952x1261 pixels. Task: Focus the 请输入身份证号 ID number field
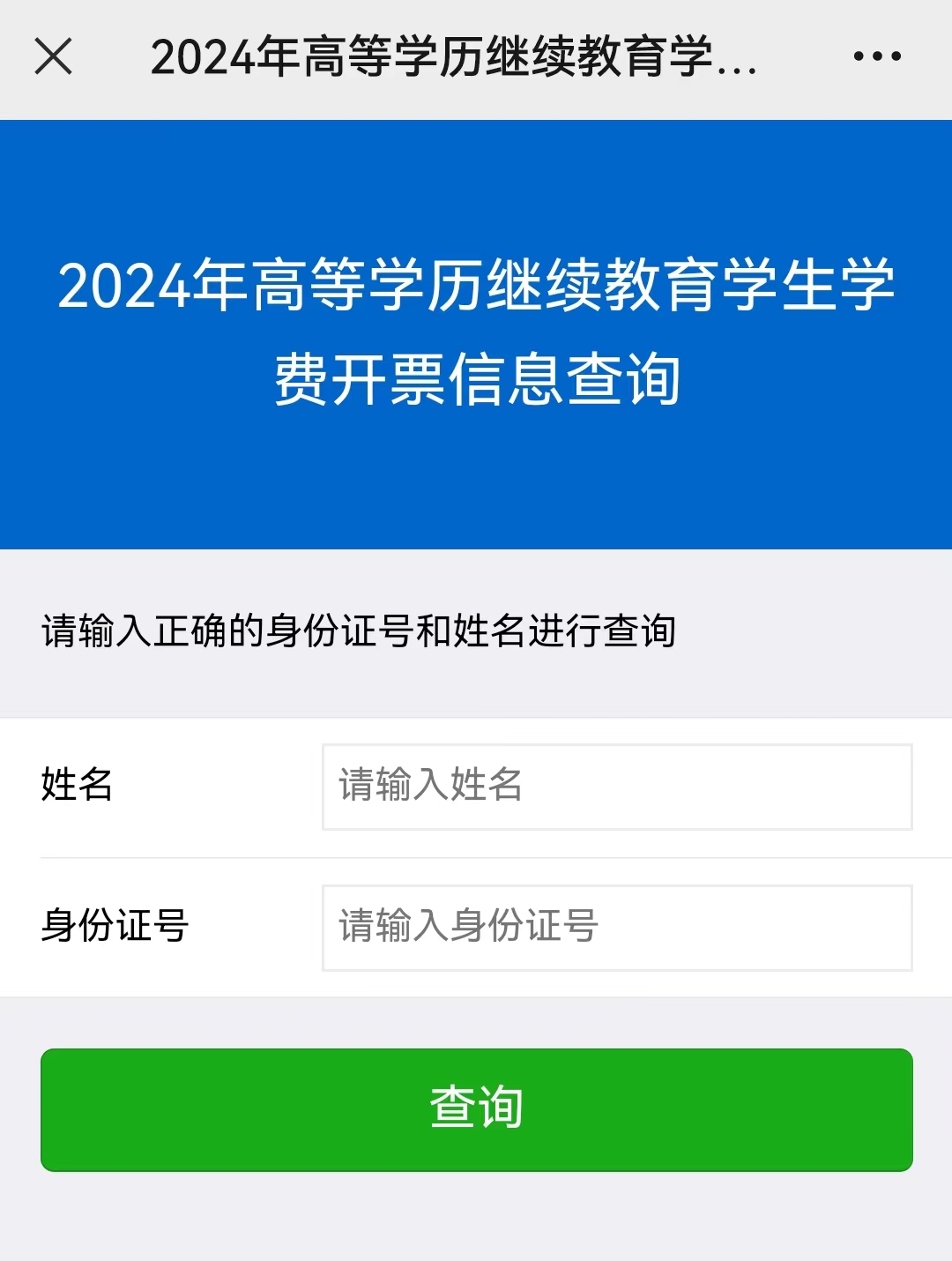617,927
